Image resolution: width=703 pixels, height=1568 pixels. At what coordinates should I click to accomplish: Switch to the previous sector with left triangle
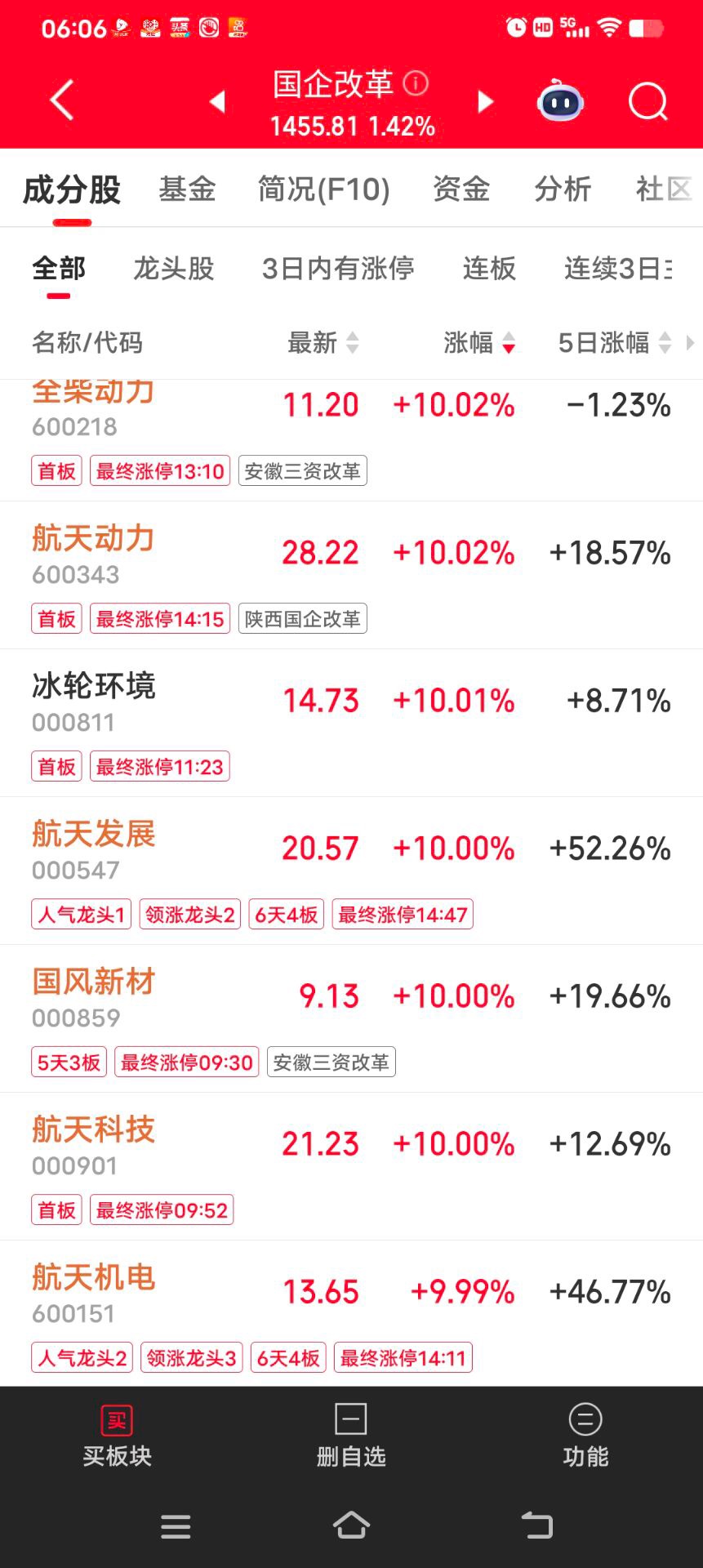[217, 101]
